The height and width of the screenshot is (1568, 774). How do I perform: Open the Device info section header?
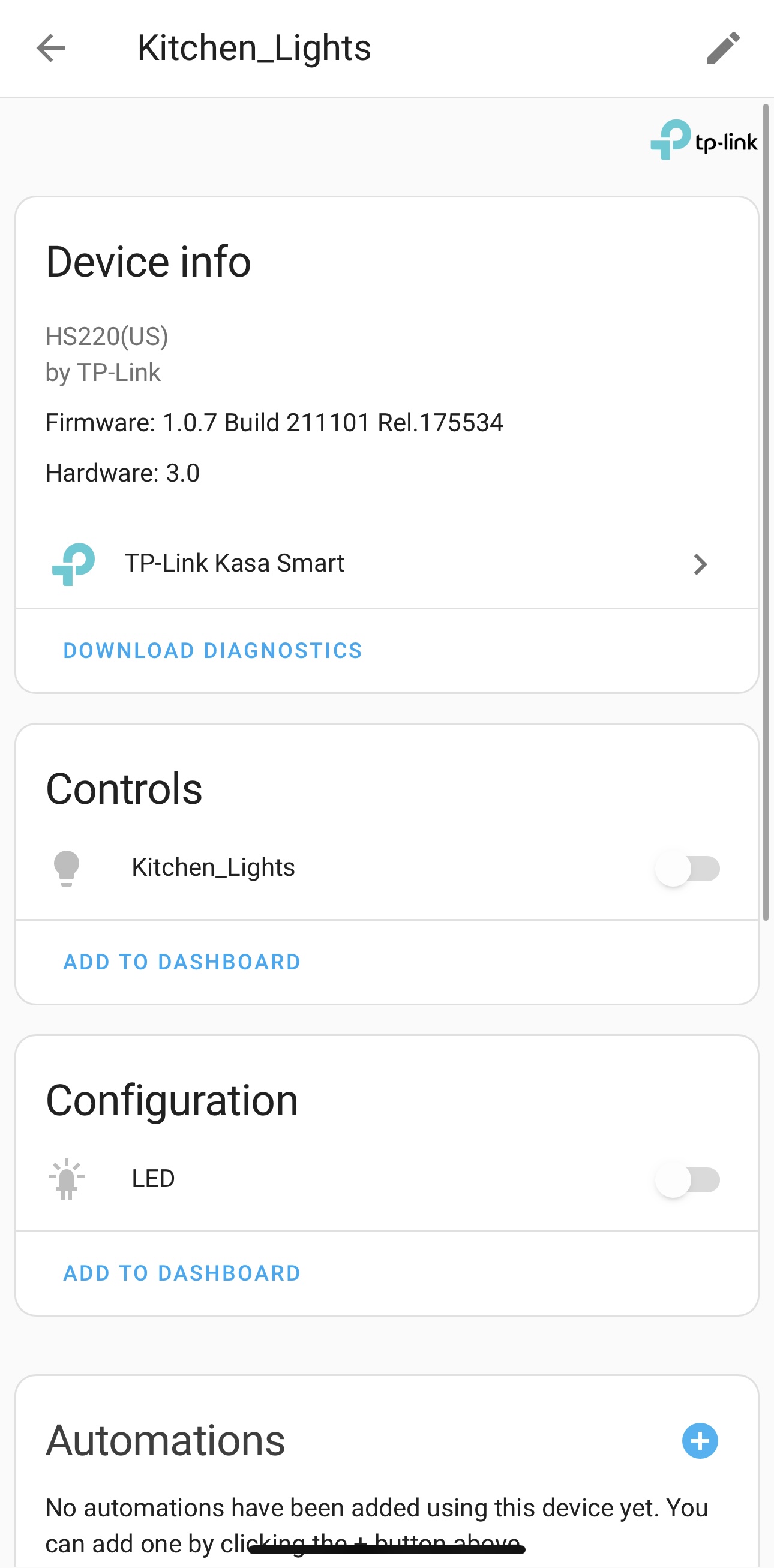pos(149,261)
